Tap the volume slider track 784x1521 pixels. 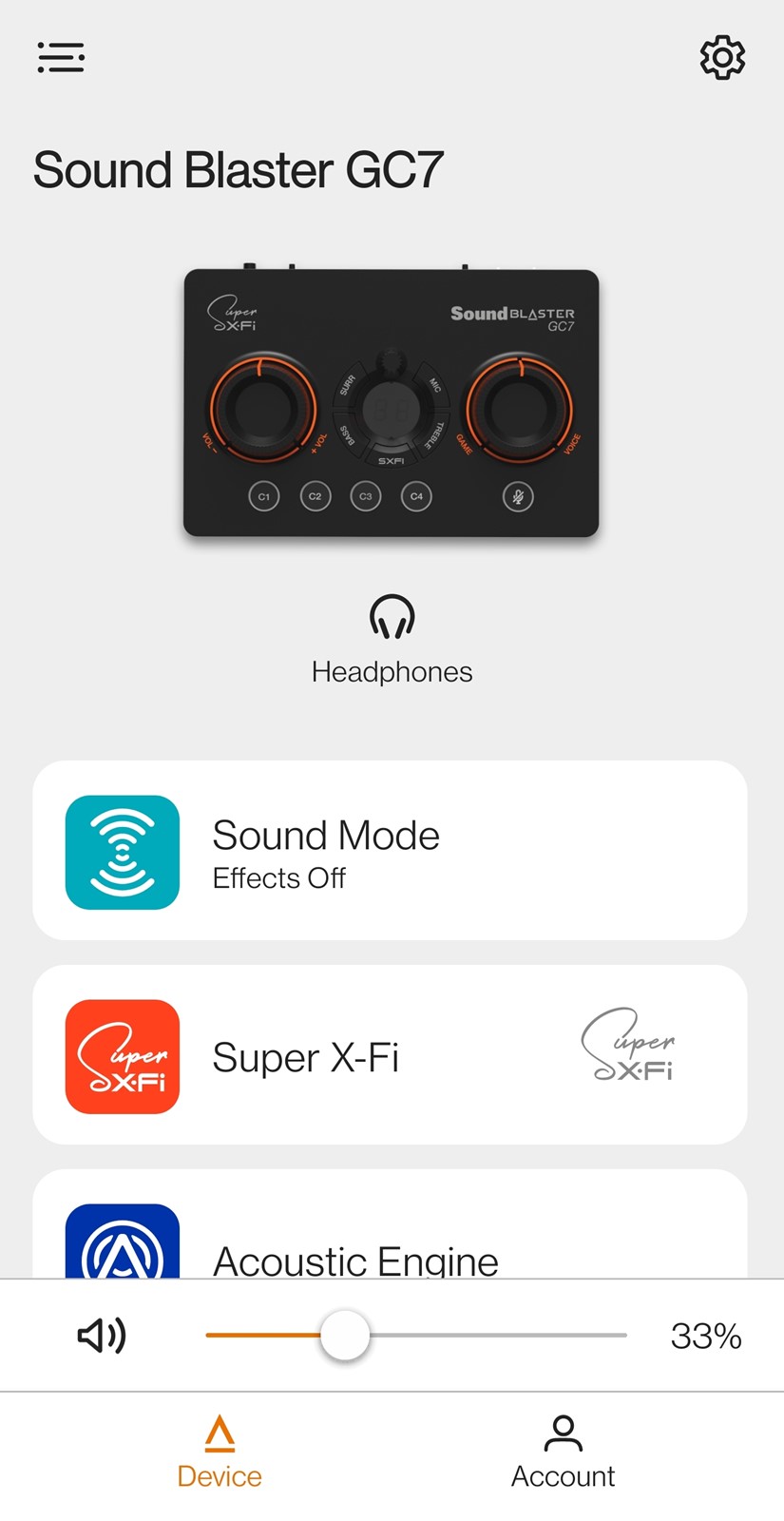click(x=416, y=1336)
